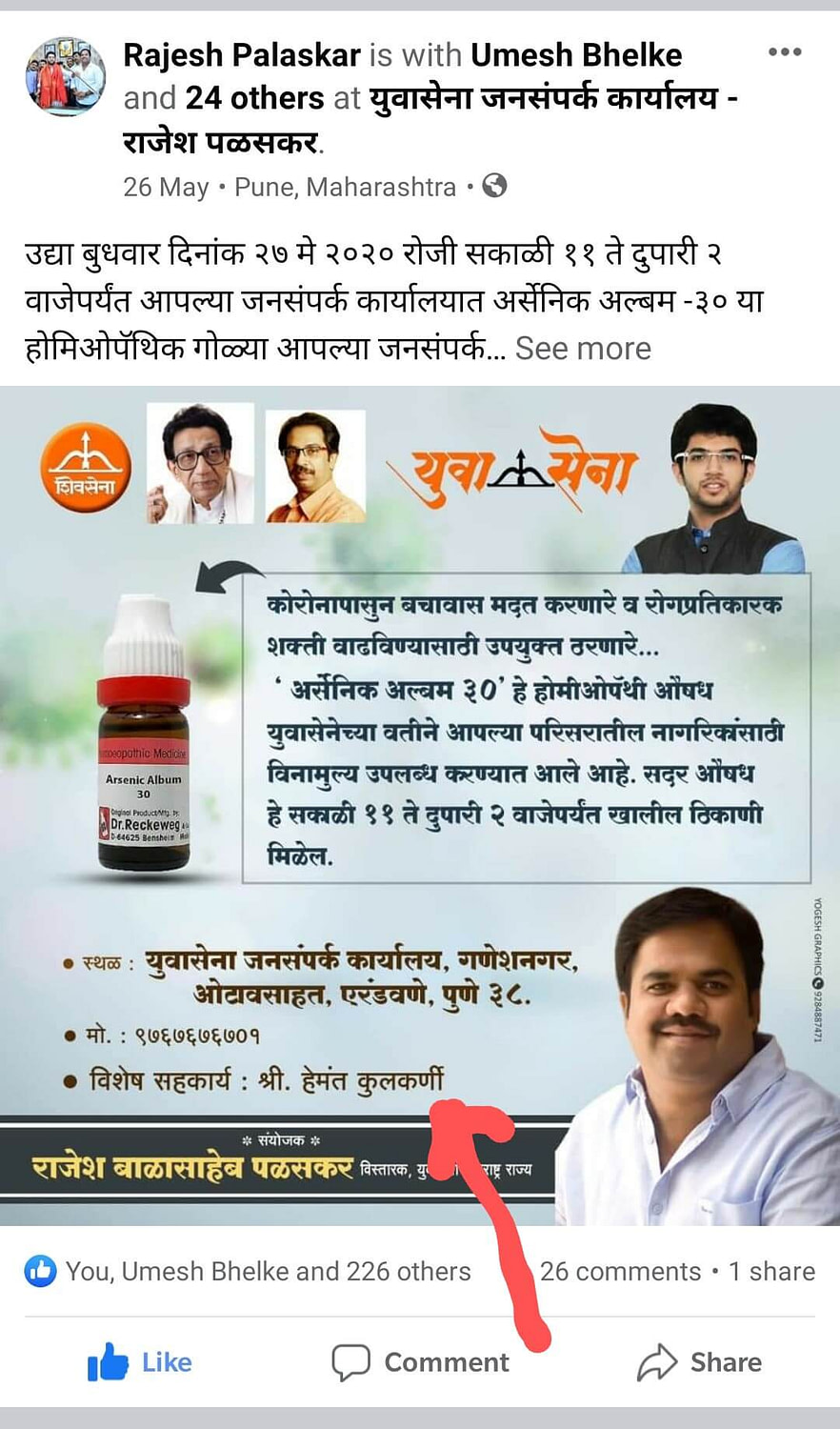
Task: Open Rajesh Palaskar's profile name link
Action: coord(242,55)
